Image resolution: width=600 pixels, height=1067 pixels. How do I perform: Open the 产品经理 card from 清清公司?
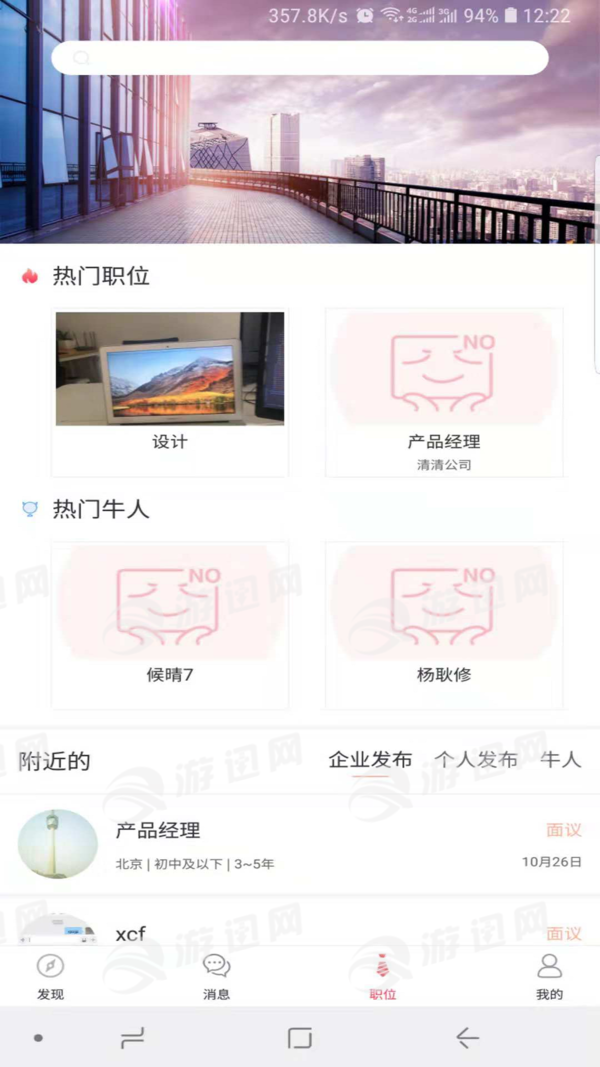(444, 391)
